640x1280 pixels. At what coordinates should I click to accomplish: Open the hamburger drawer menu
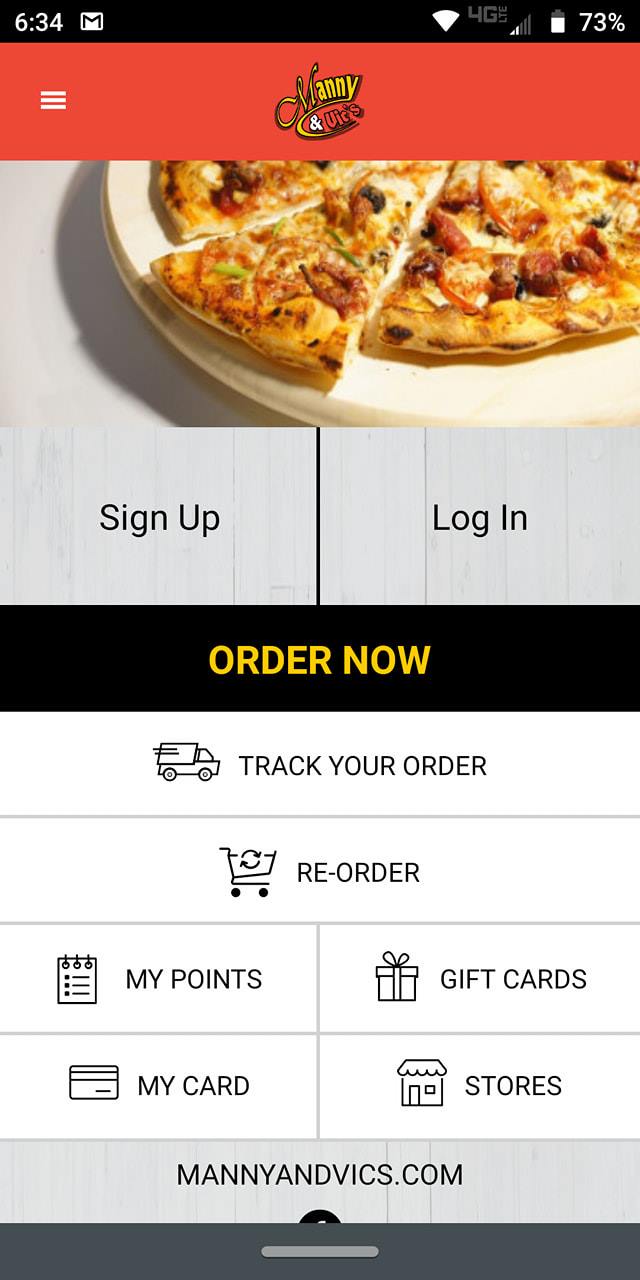pyautogui.click(x=53, y=100)
